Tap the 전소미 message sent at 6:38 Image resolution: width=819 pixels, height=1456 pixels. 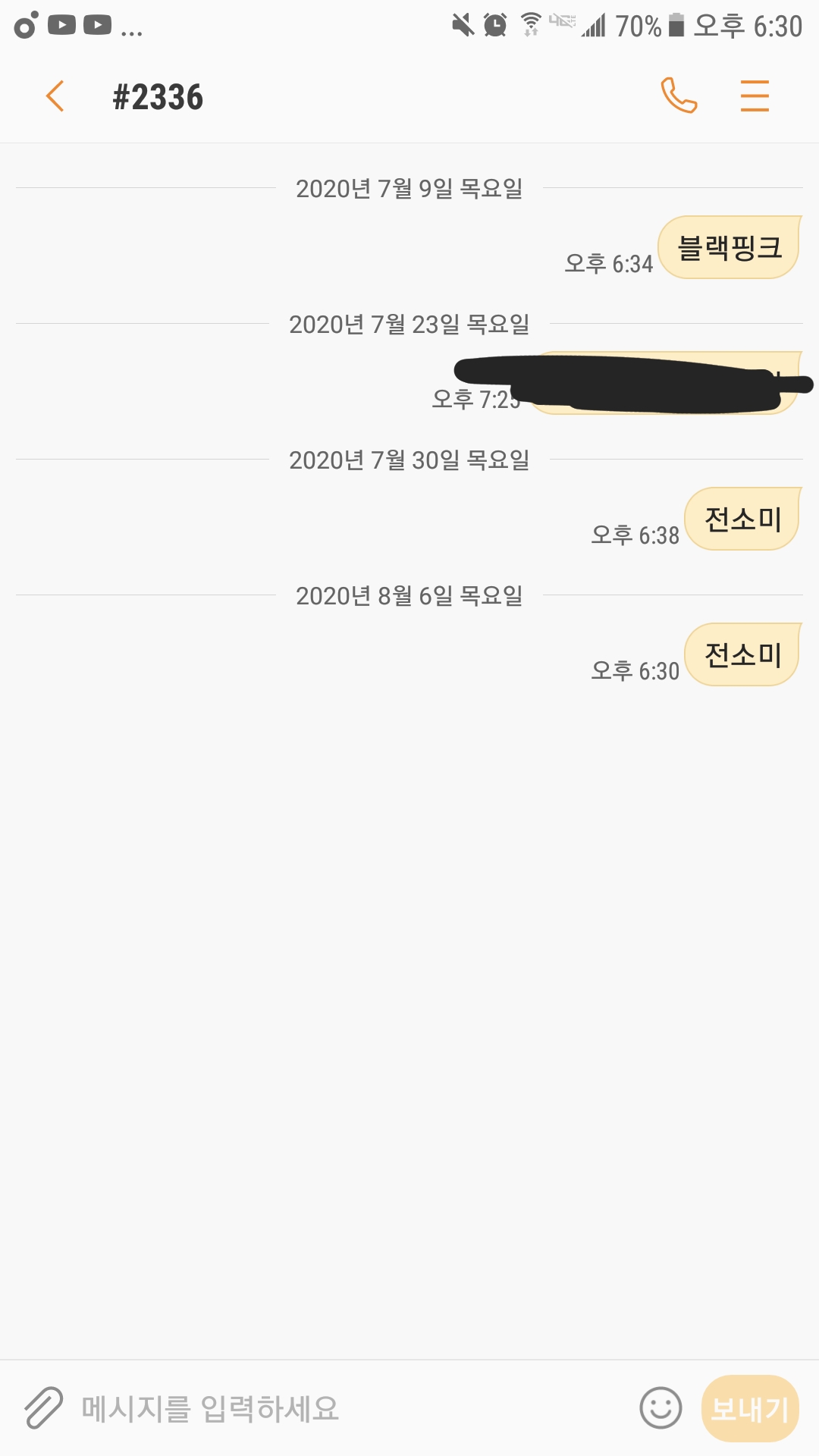(742, 519)
